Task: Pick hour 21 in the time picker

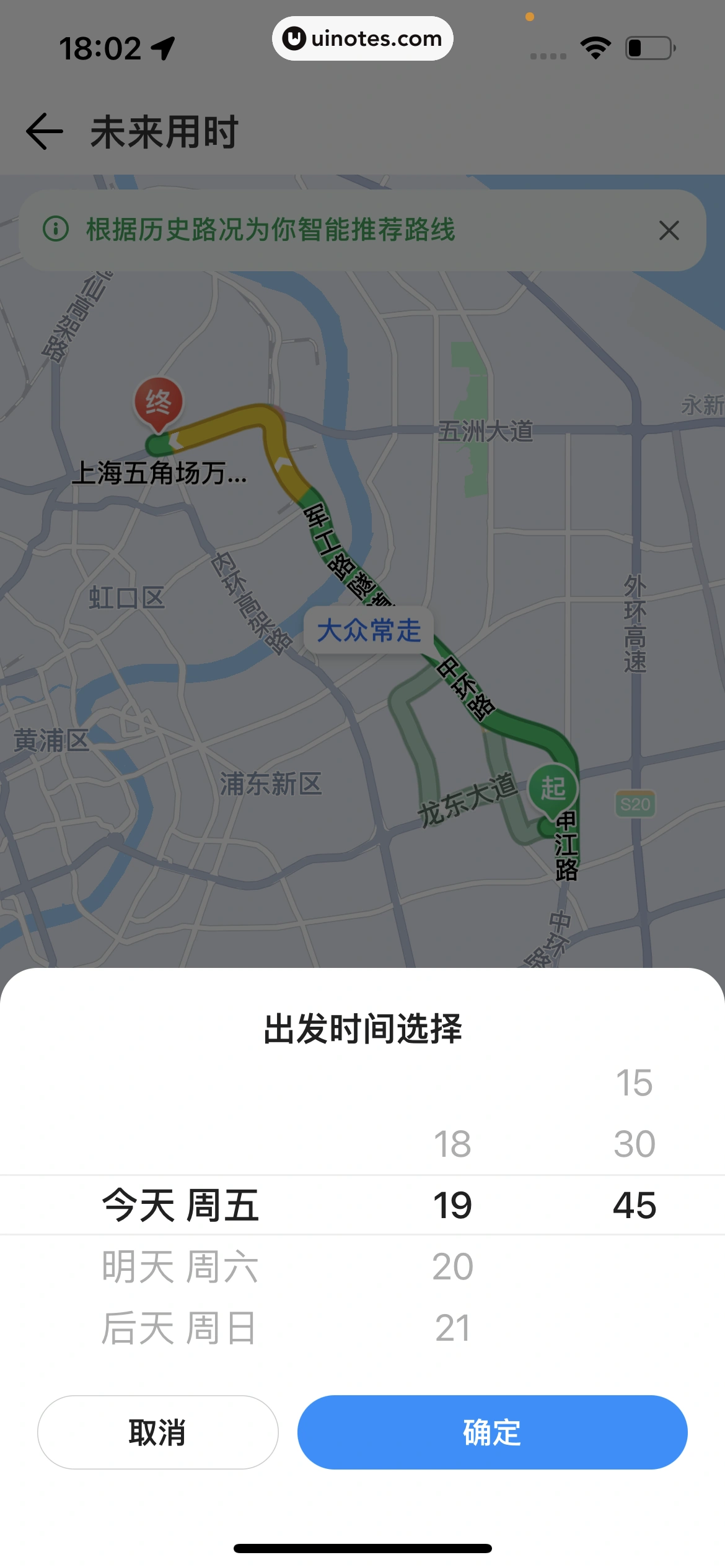Action: point(452,1328)
